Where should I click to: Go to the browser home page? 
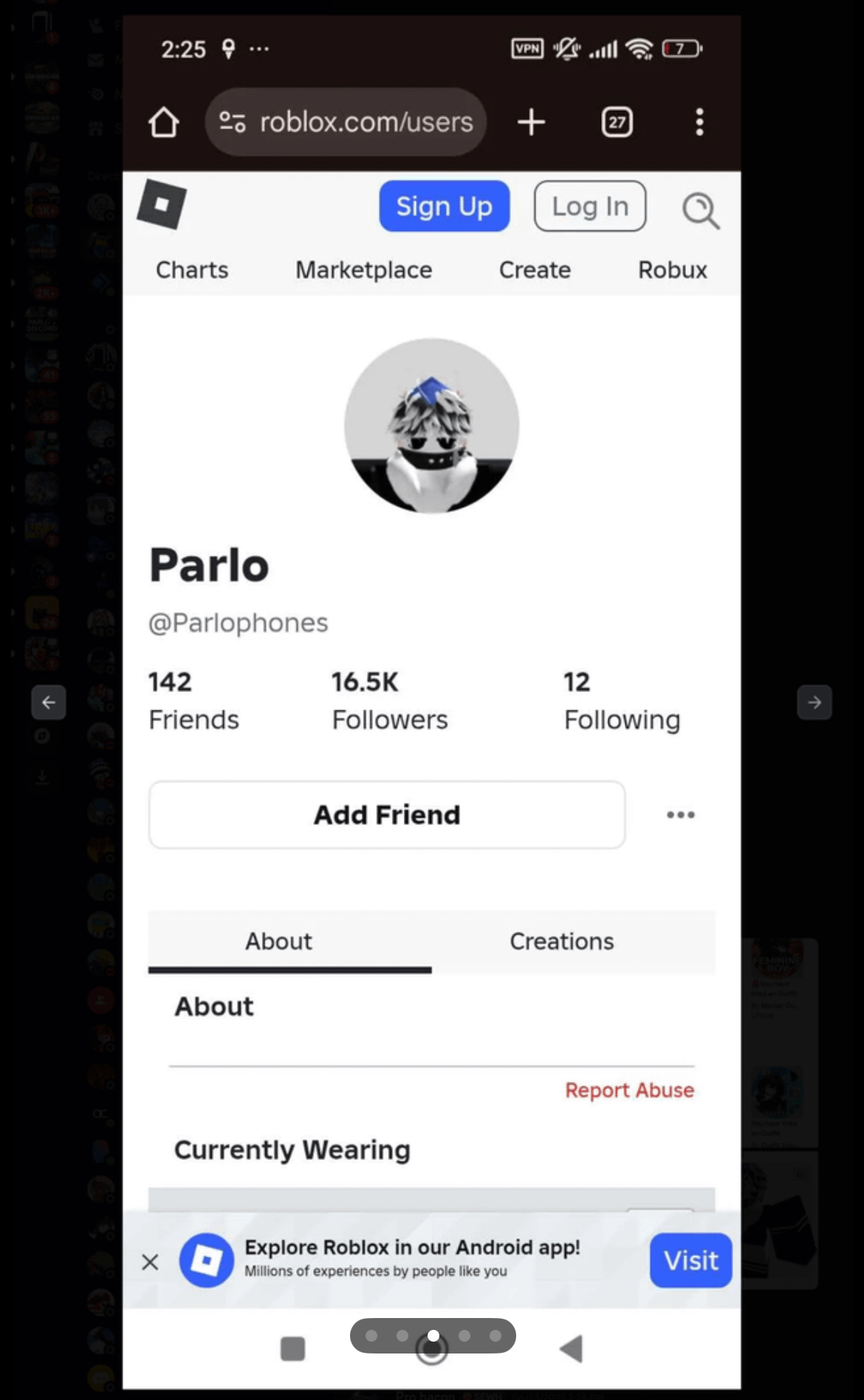163,123
